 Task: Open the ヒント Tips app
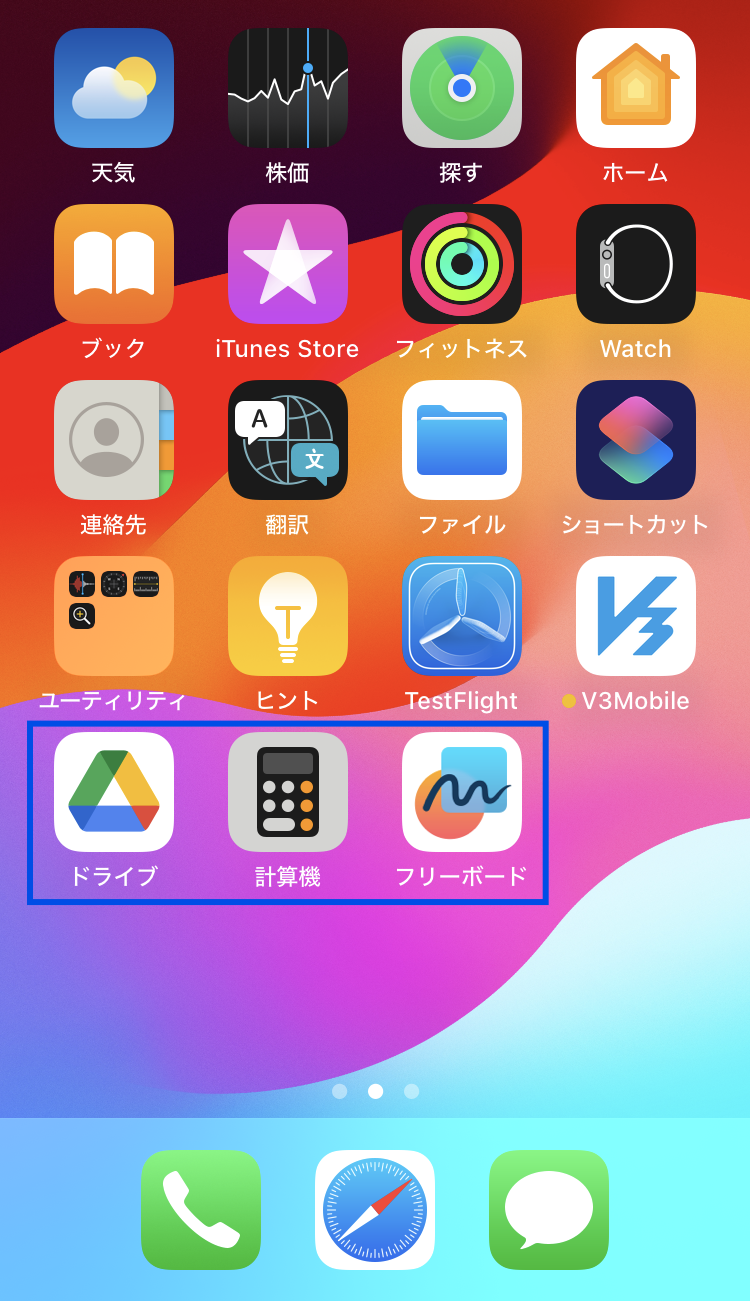point(288,616)
